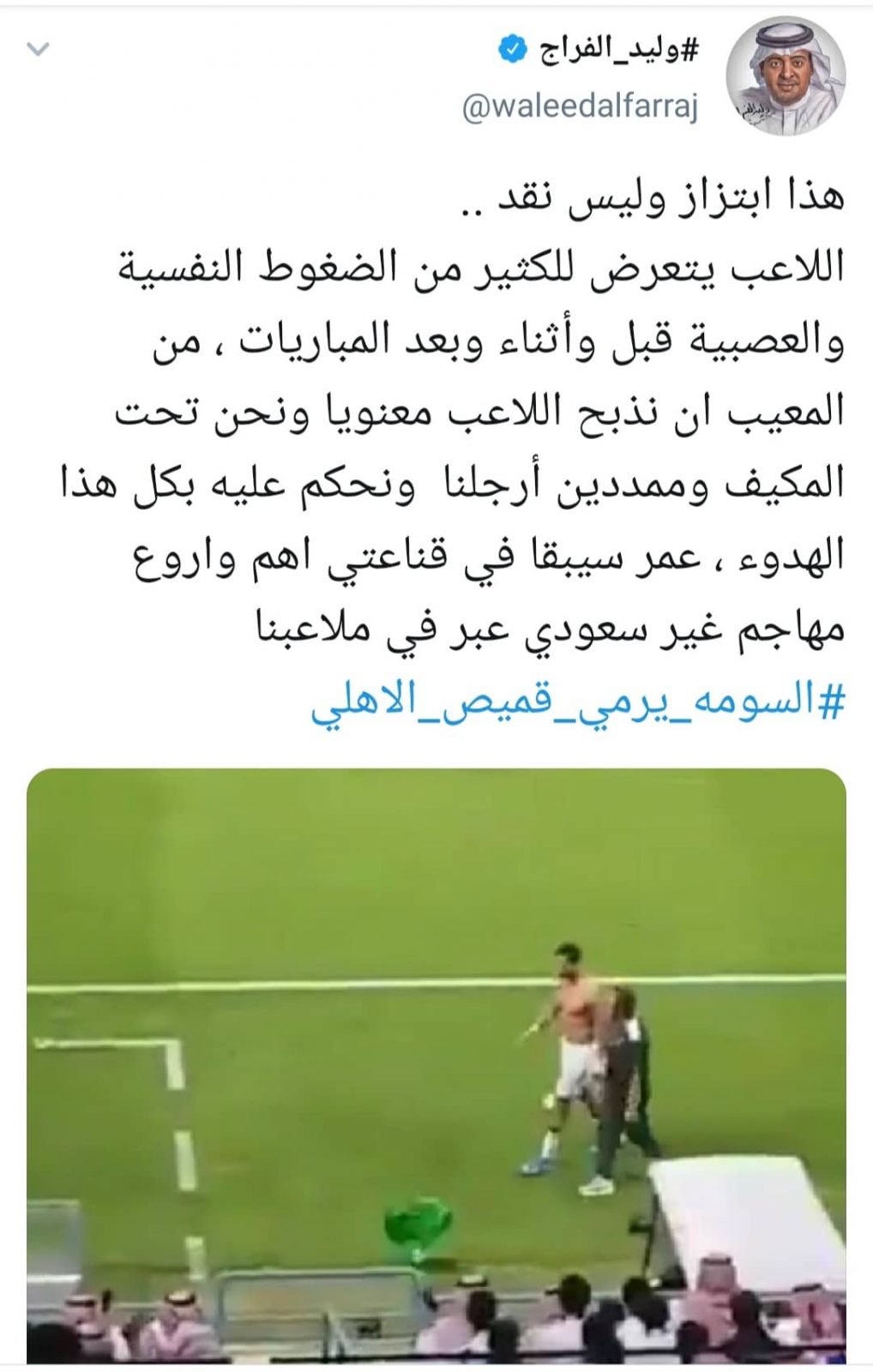Open the attached football pitch video
The height and width of the screenshot is (1372, 873).
[x=436, y=1065]
